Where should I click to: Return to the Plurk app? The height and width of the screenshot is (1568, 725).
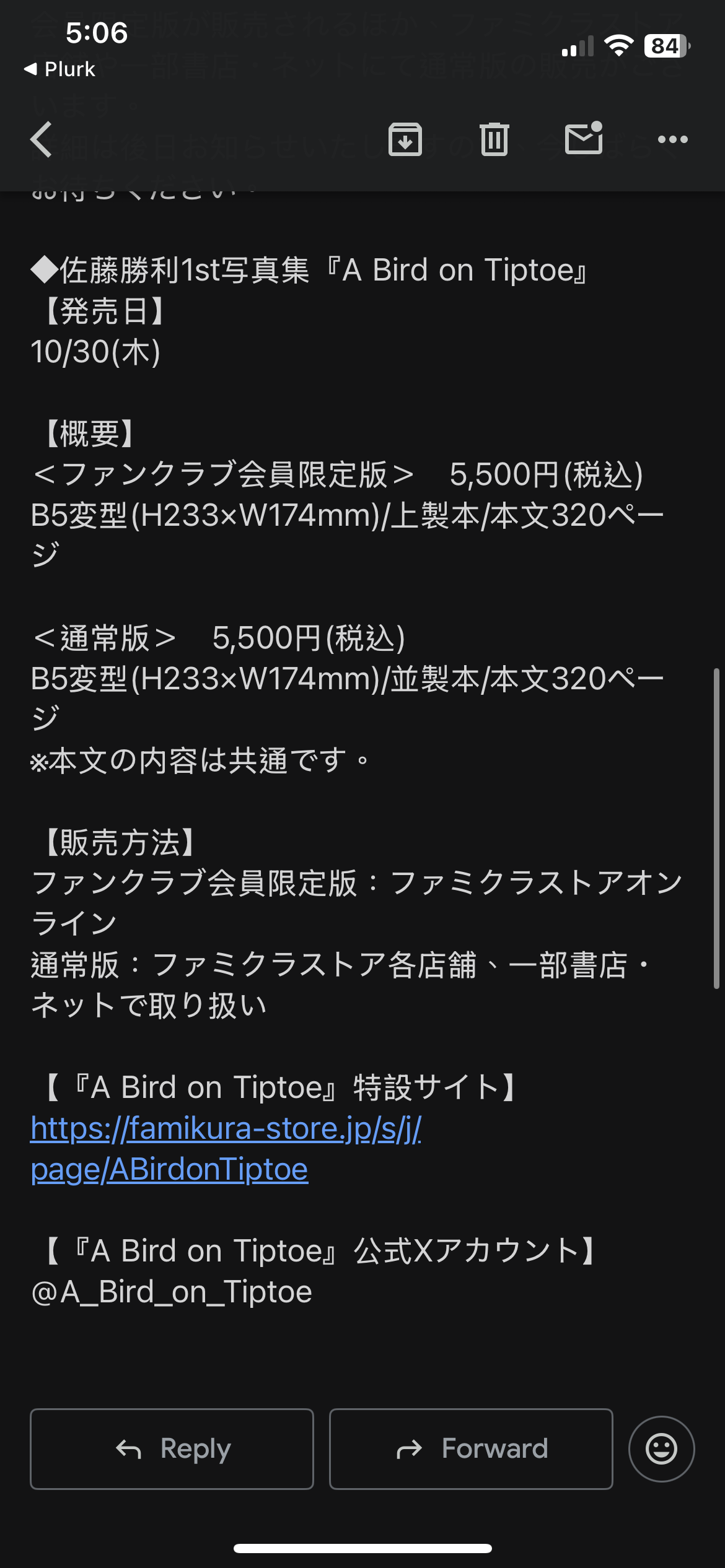pyautogui.click(x=59, y=69)
